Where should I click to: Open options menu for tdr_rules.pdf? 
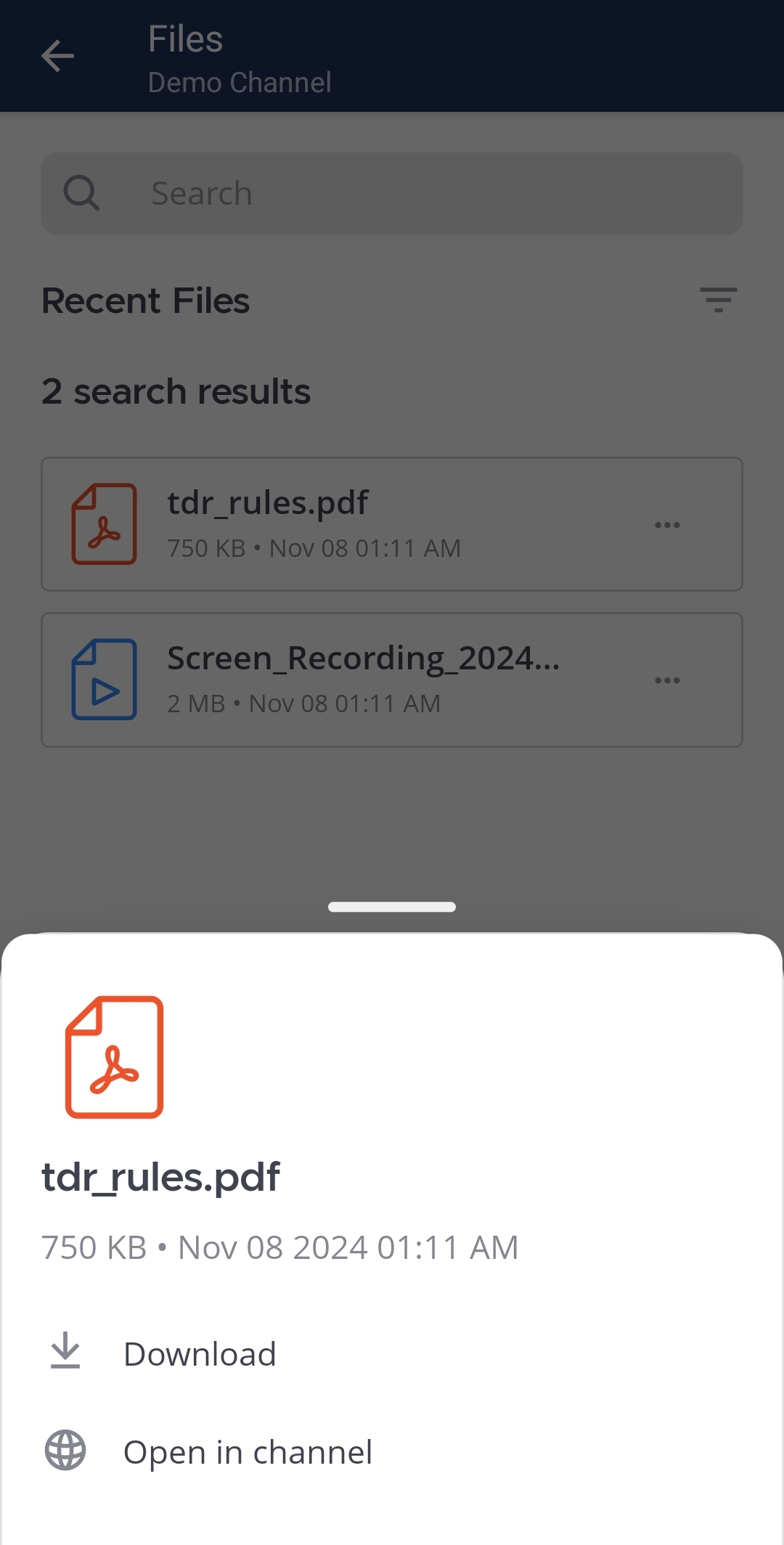(667, 525)
